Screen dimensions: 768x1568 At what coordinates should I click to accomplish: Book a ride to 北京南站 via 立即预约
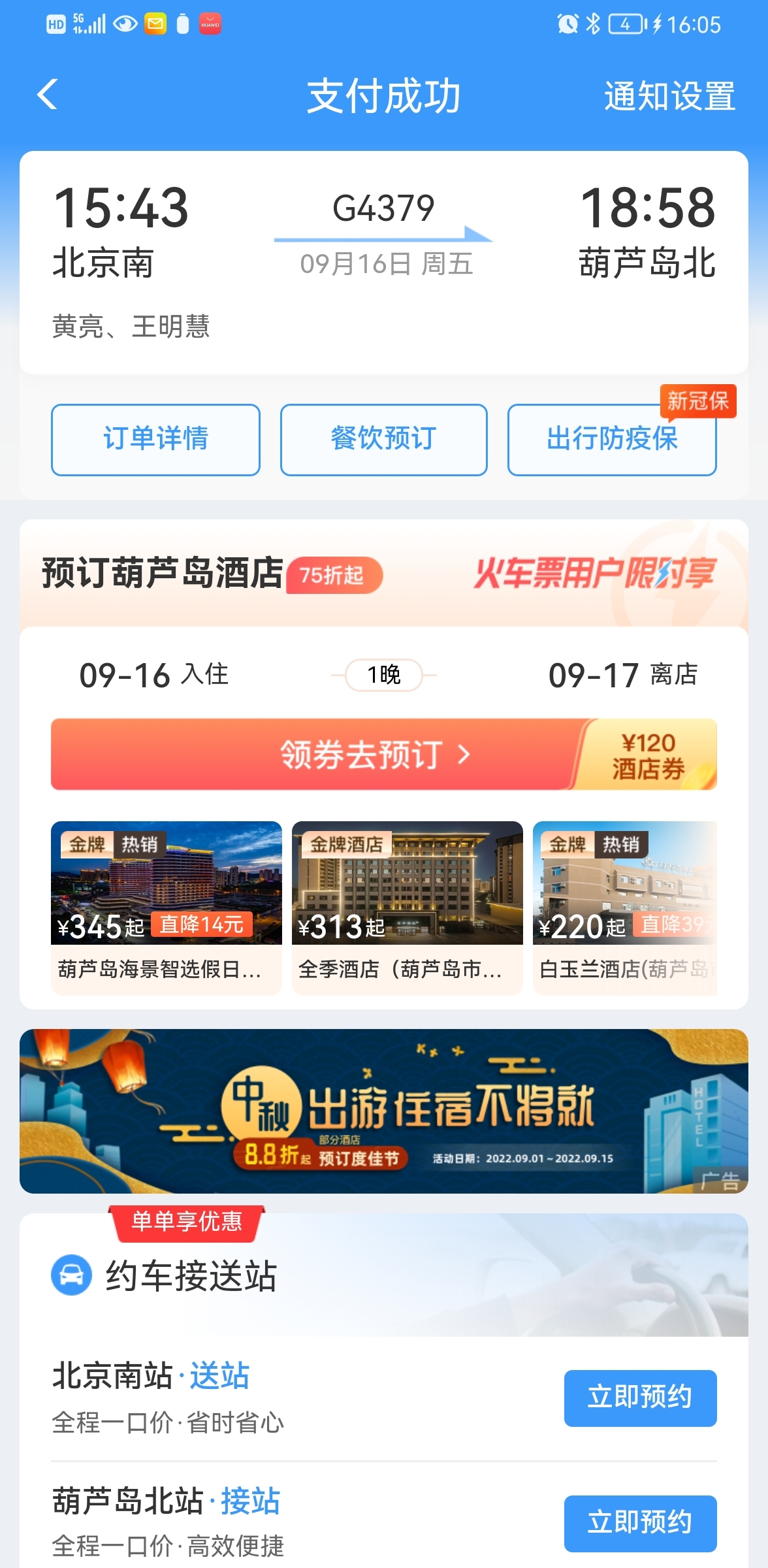[640, 1397]
